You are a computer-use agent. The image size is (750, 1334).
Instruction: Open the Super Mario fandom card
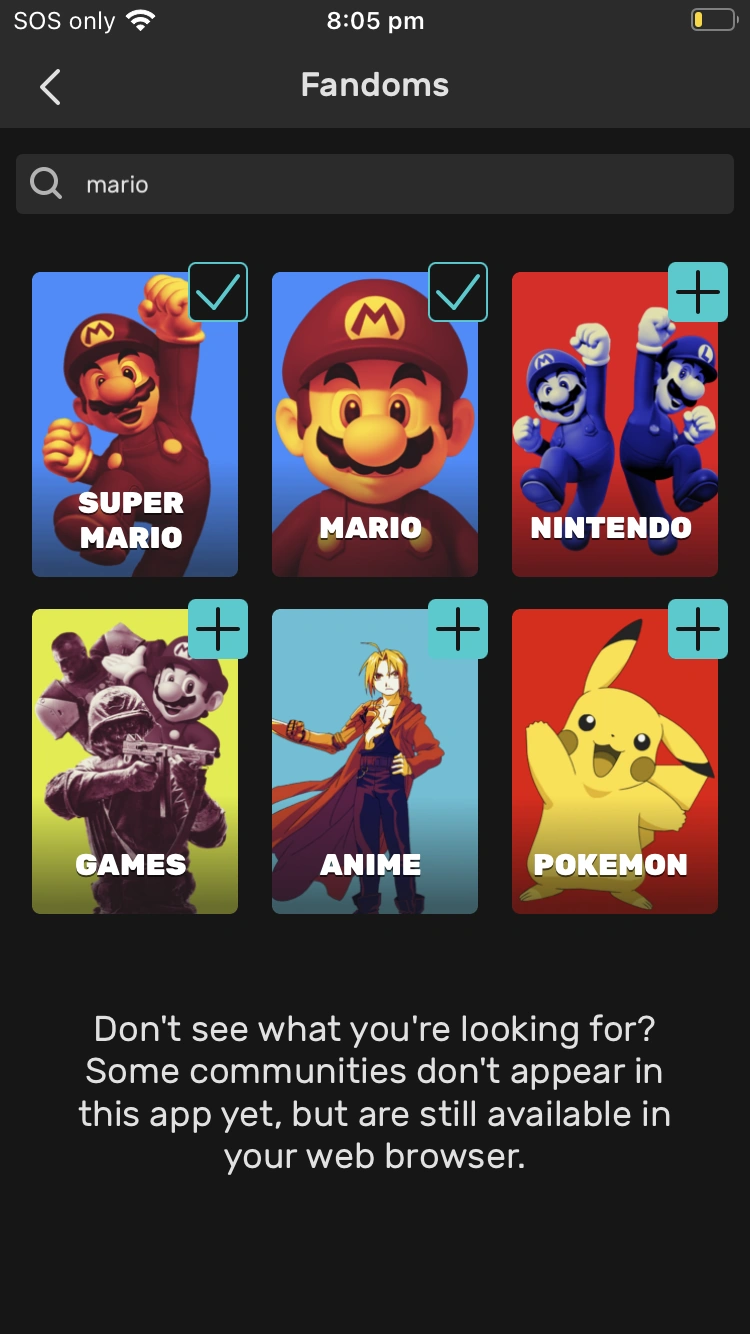(x=134, y=440)
